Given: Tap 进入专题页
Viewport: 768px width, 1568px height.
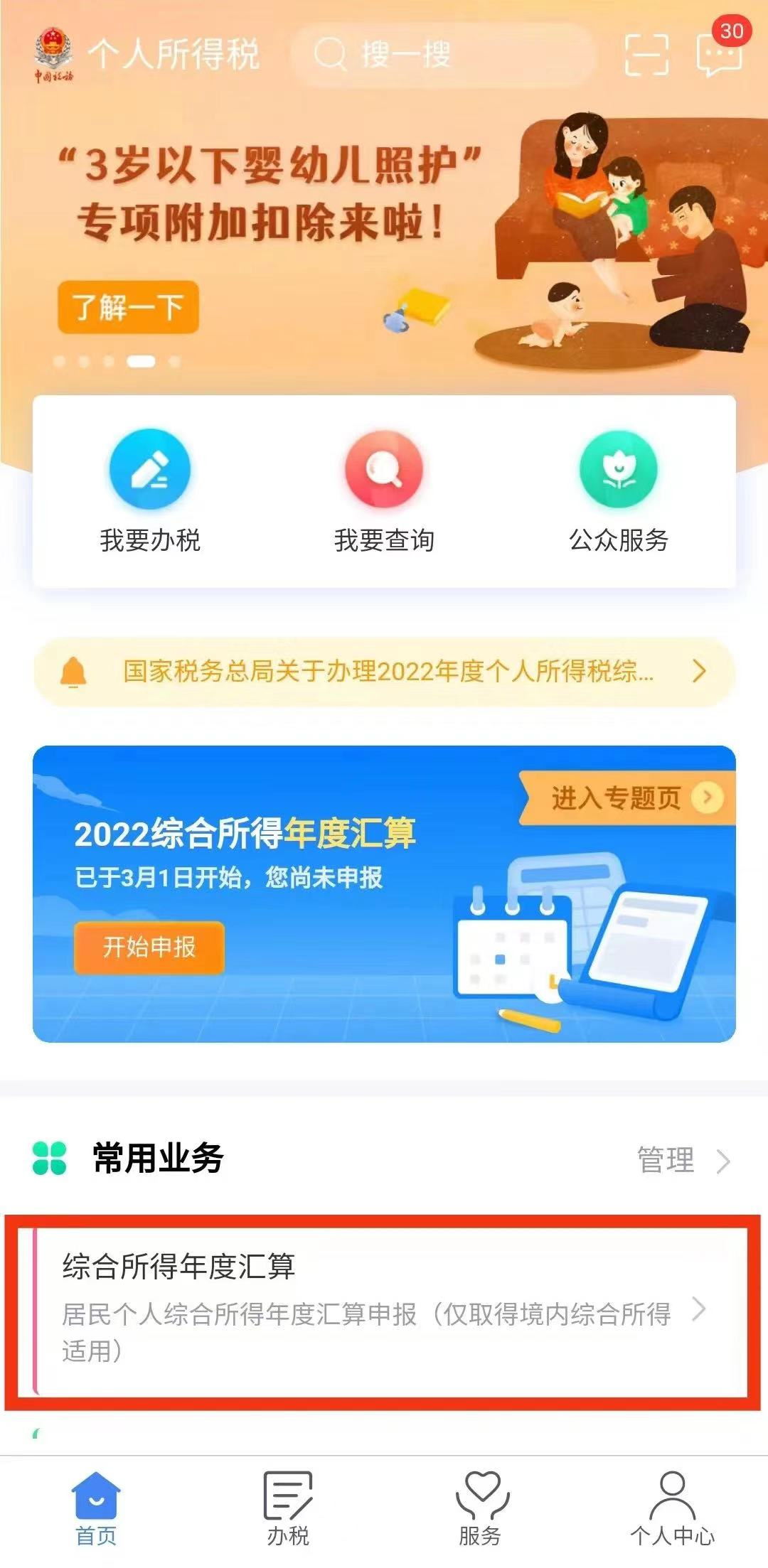Looking at the screenshot, I should point(627,798).
